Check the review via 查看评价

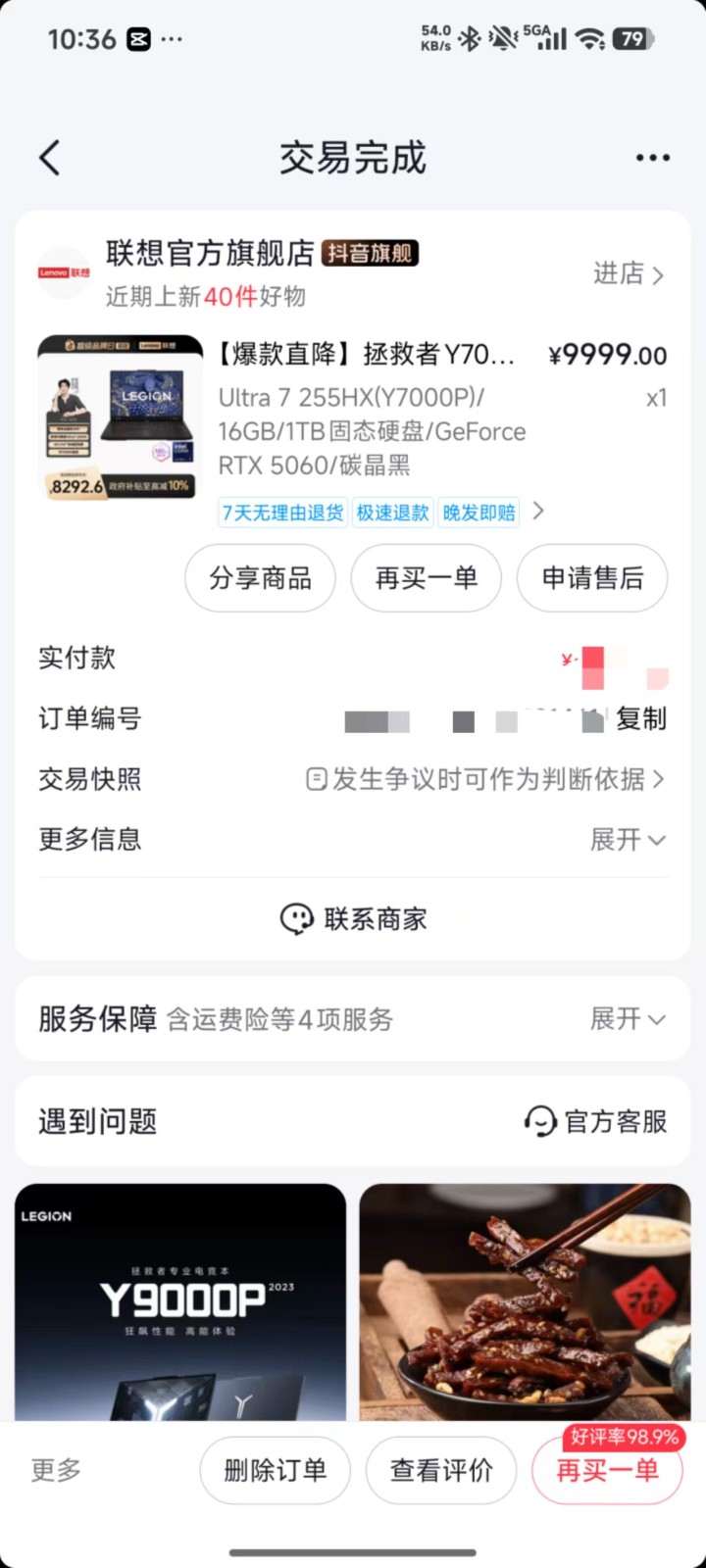441,1470
